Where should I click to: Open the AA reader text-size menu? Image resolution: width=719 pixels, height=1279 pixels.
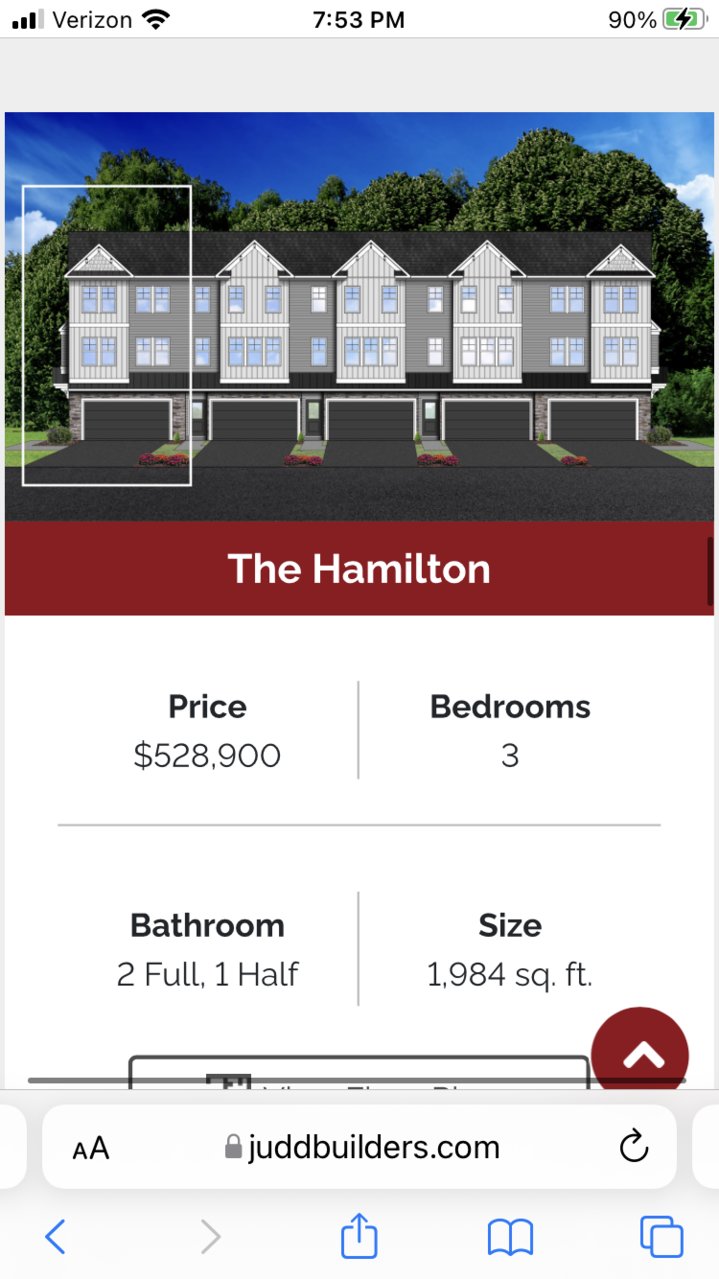point(91,1147)
